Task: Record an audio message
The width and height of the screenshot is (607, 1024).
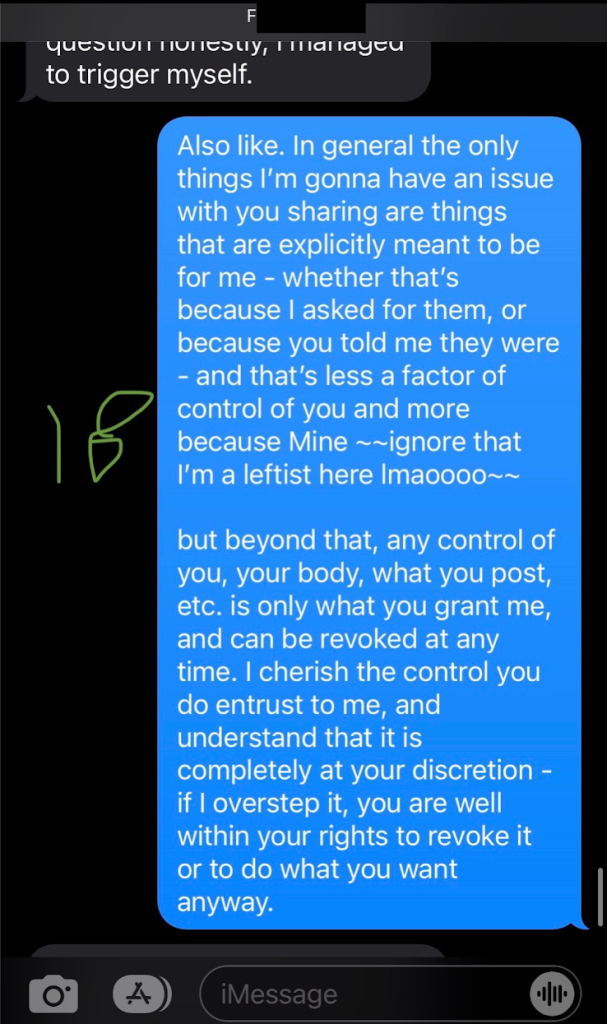Action: [551, 994]
